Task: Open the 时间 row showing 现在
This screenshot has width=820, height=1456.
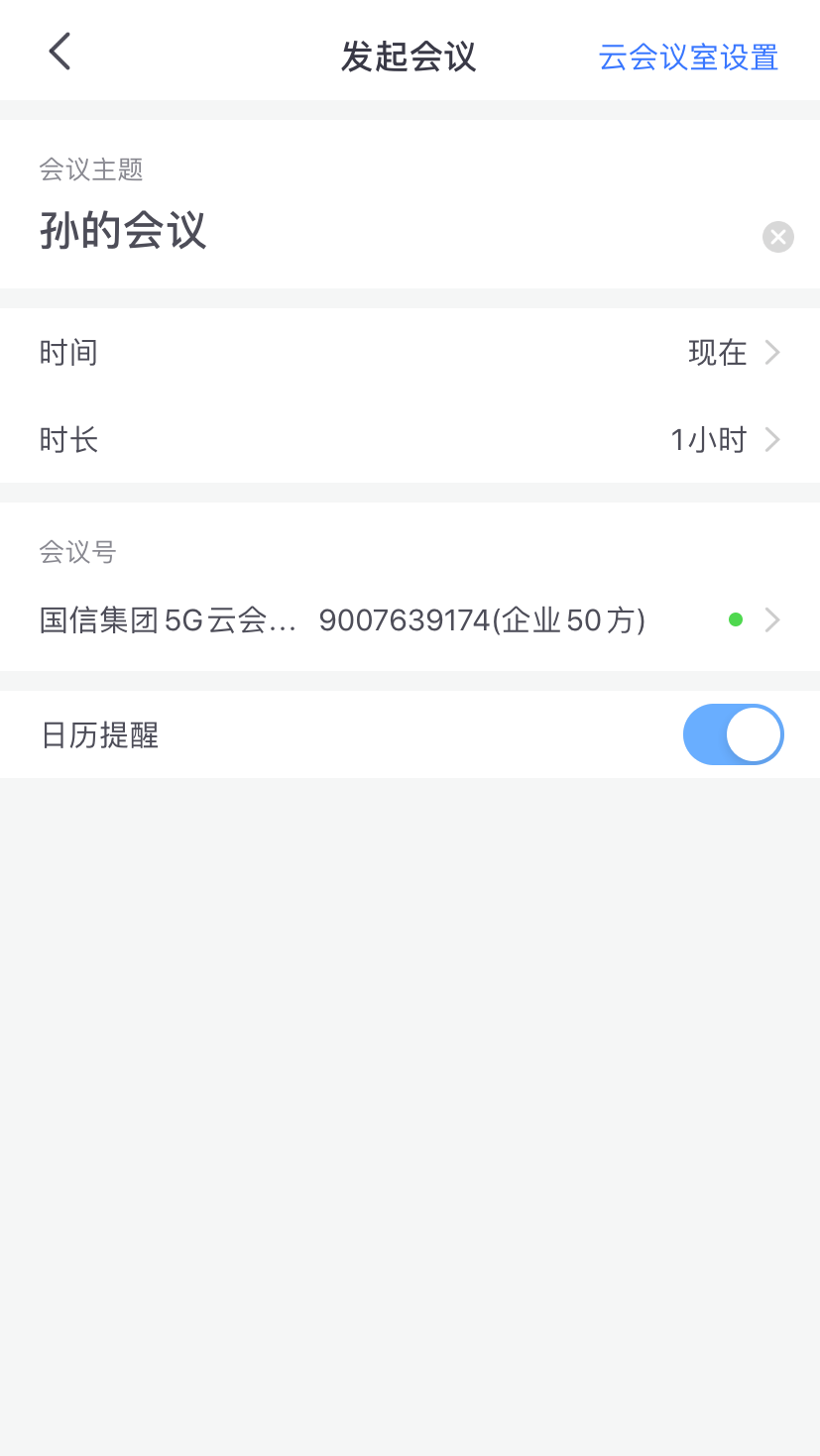Action: click(x=410, y=352)
